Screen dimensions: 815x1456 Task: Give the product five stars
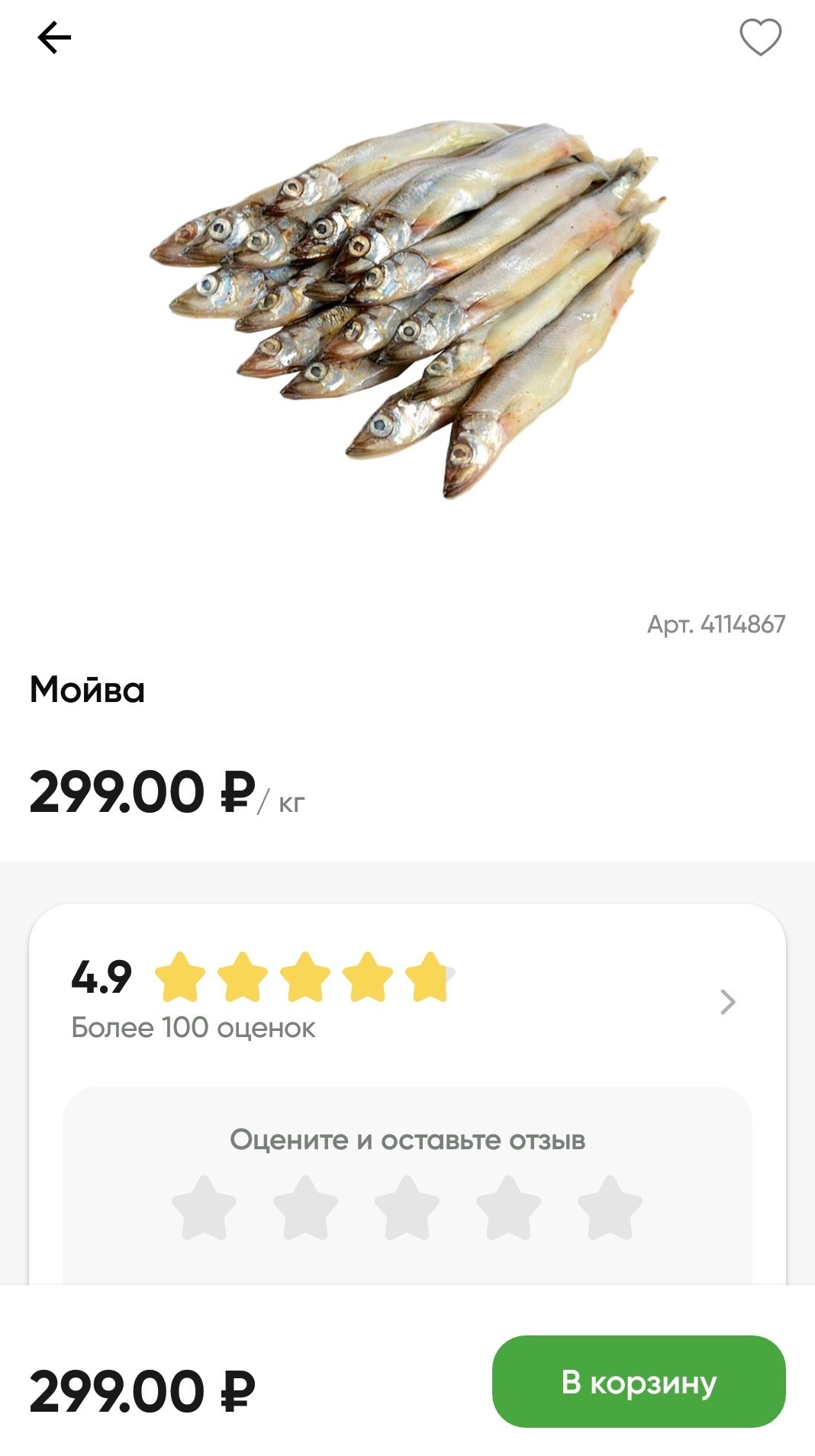pos(610,1207)
